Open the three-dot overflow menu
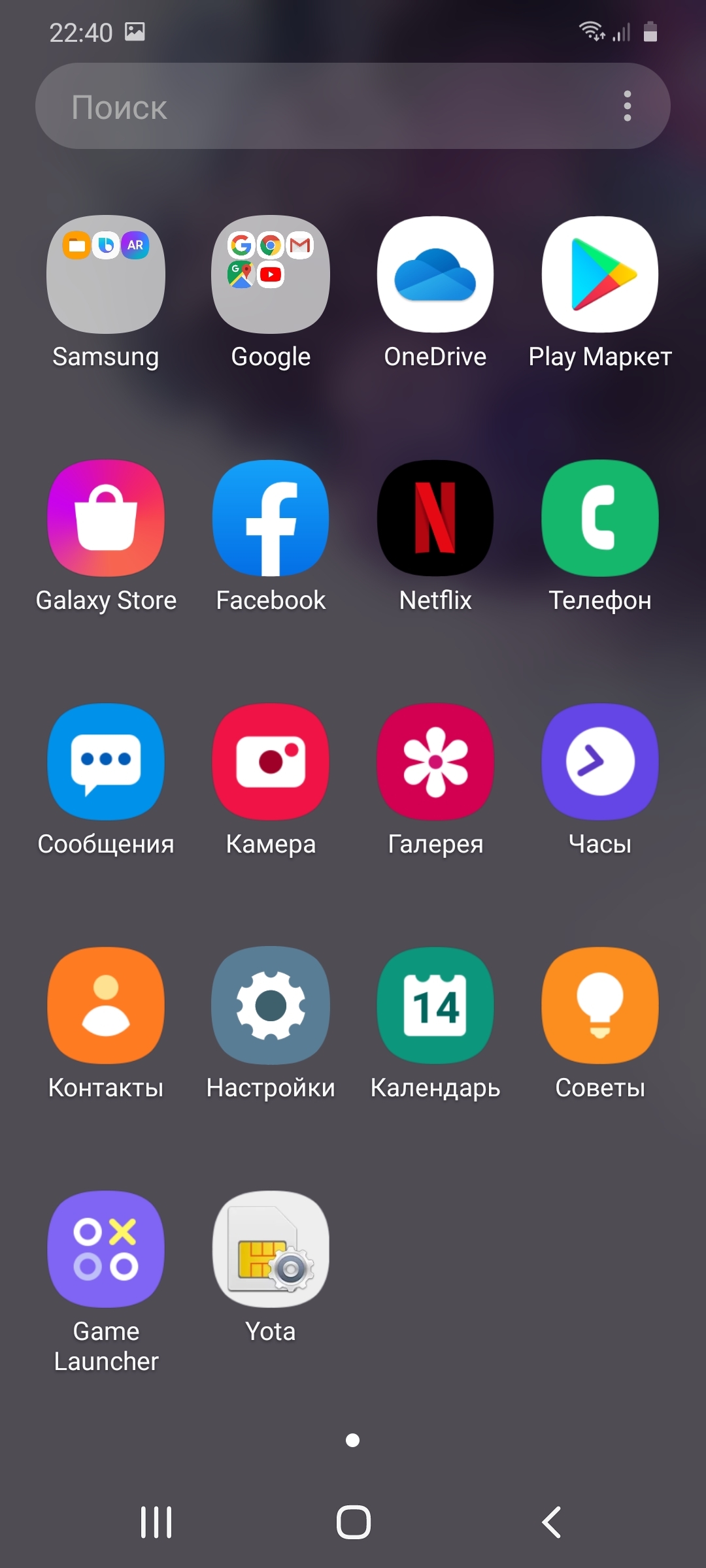Viewport: 706px width, 1568px height. click(x=627, y=106)
